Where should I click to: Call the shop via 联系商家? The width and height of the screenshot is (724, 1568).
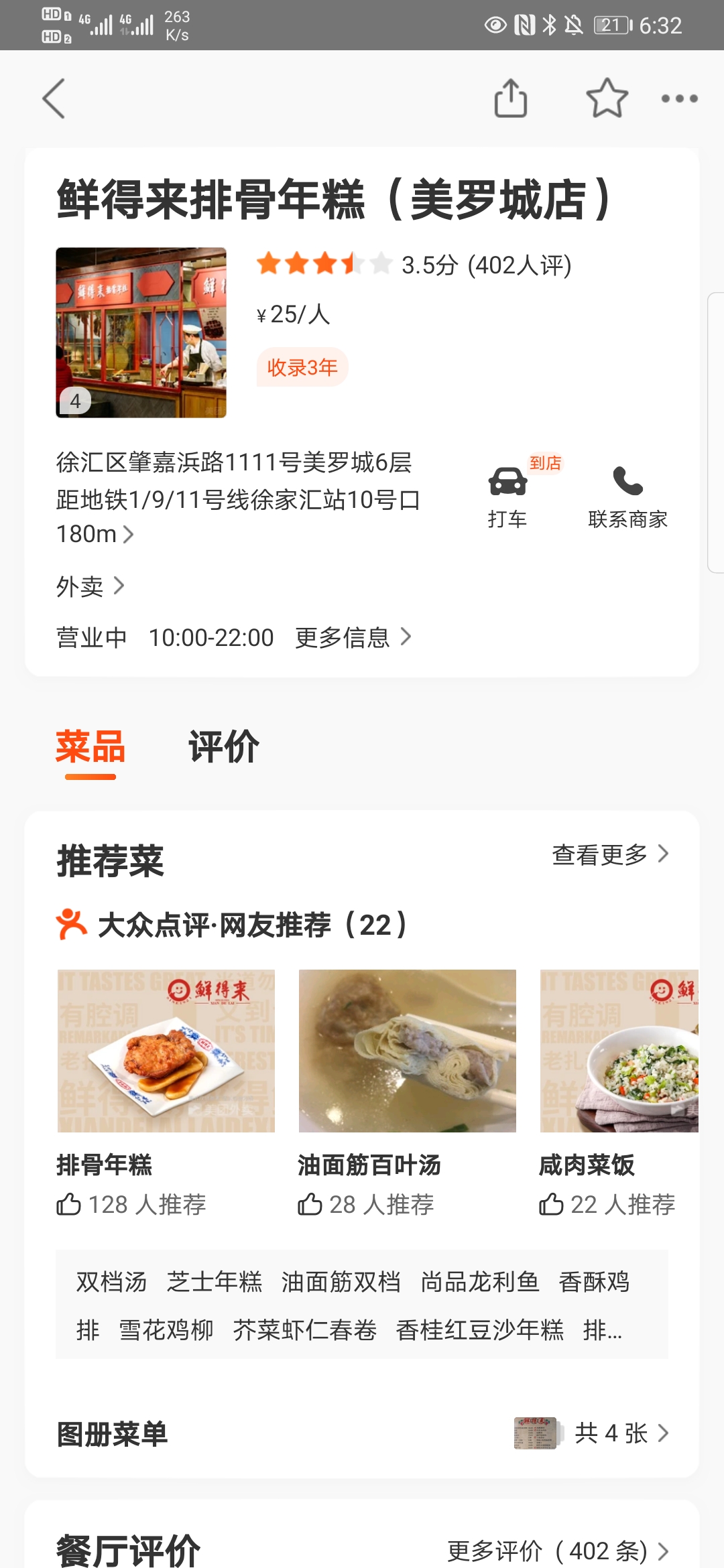point(627,496)
